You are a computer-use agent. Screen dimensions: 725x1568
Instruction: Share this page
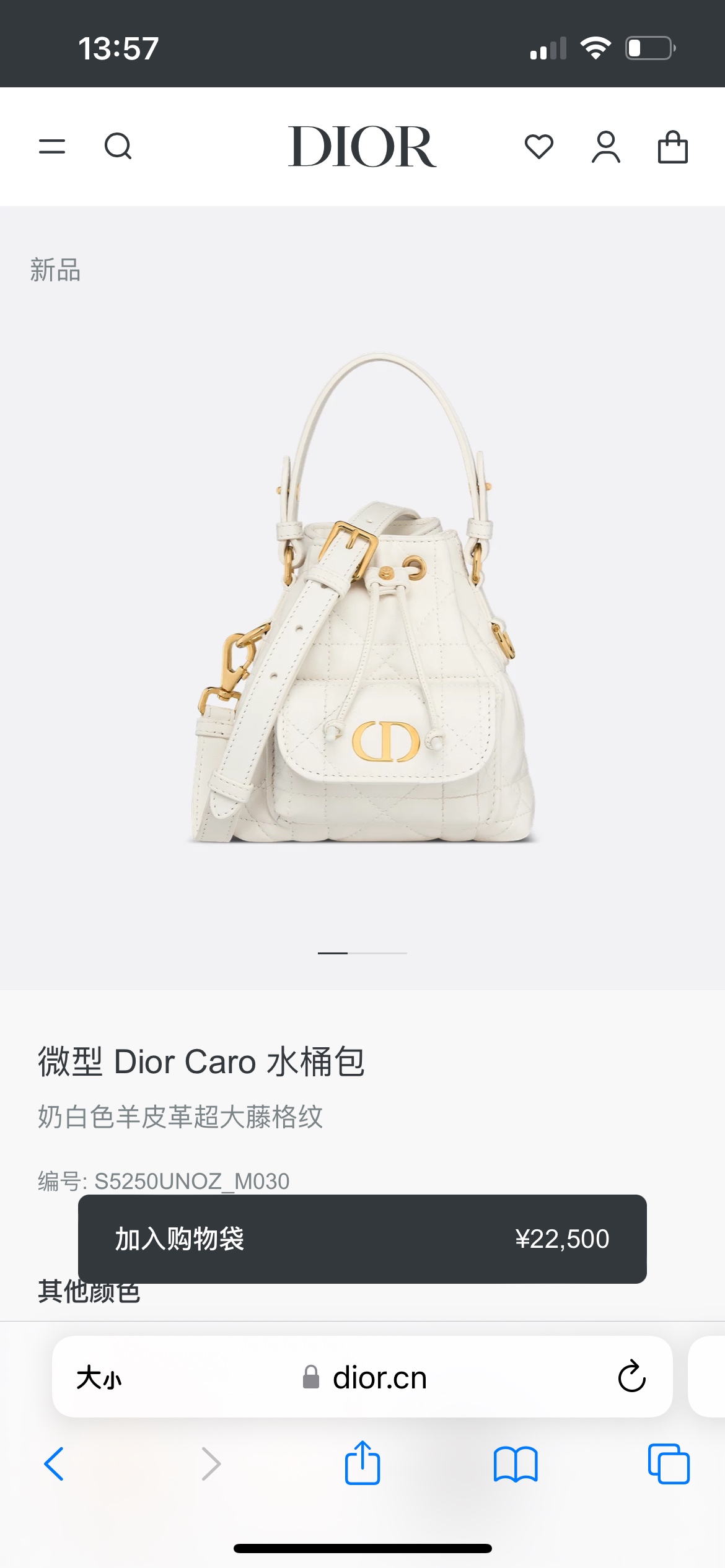[x=362, y=1463]
